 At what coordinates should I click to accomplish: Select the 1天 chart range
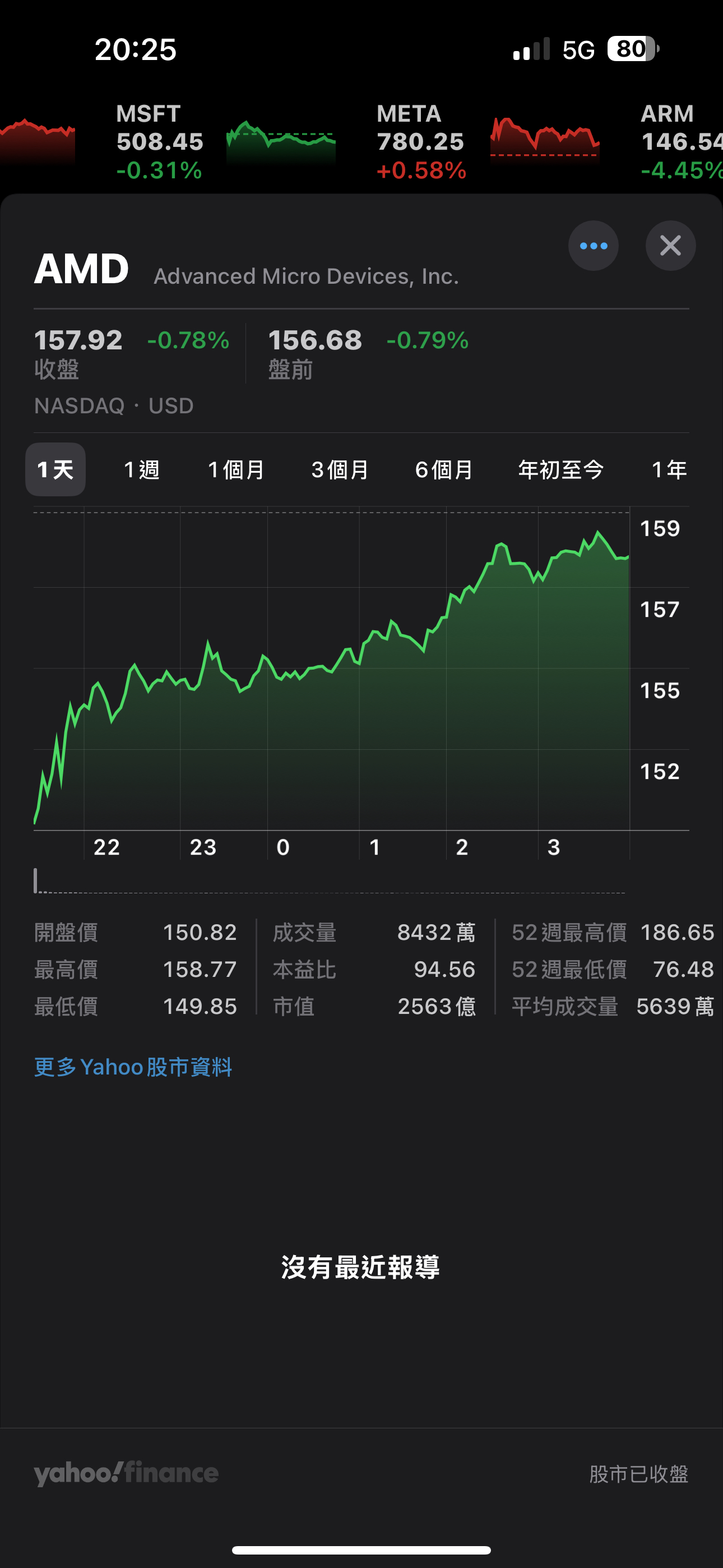tap(55, 469)
